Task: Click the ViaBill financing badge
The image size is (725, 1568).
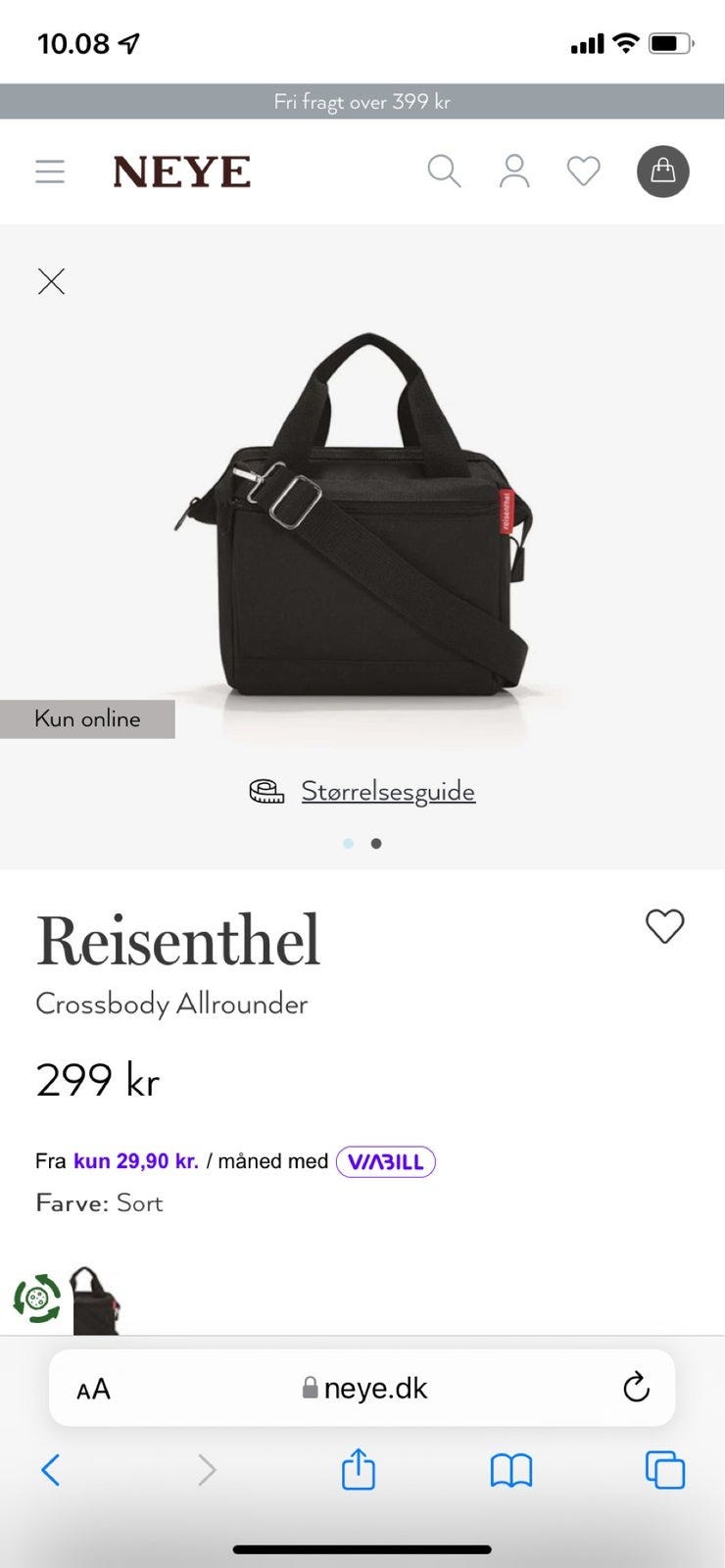Action: tap(386, 1161)
